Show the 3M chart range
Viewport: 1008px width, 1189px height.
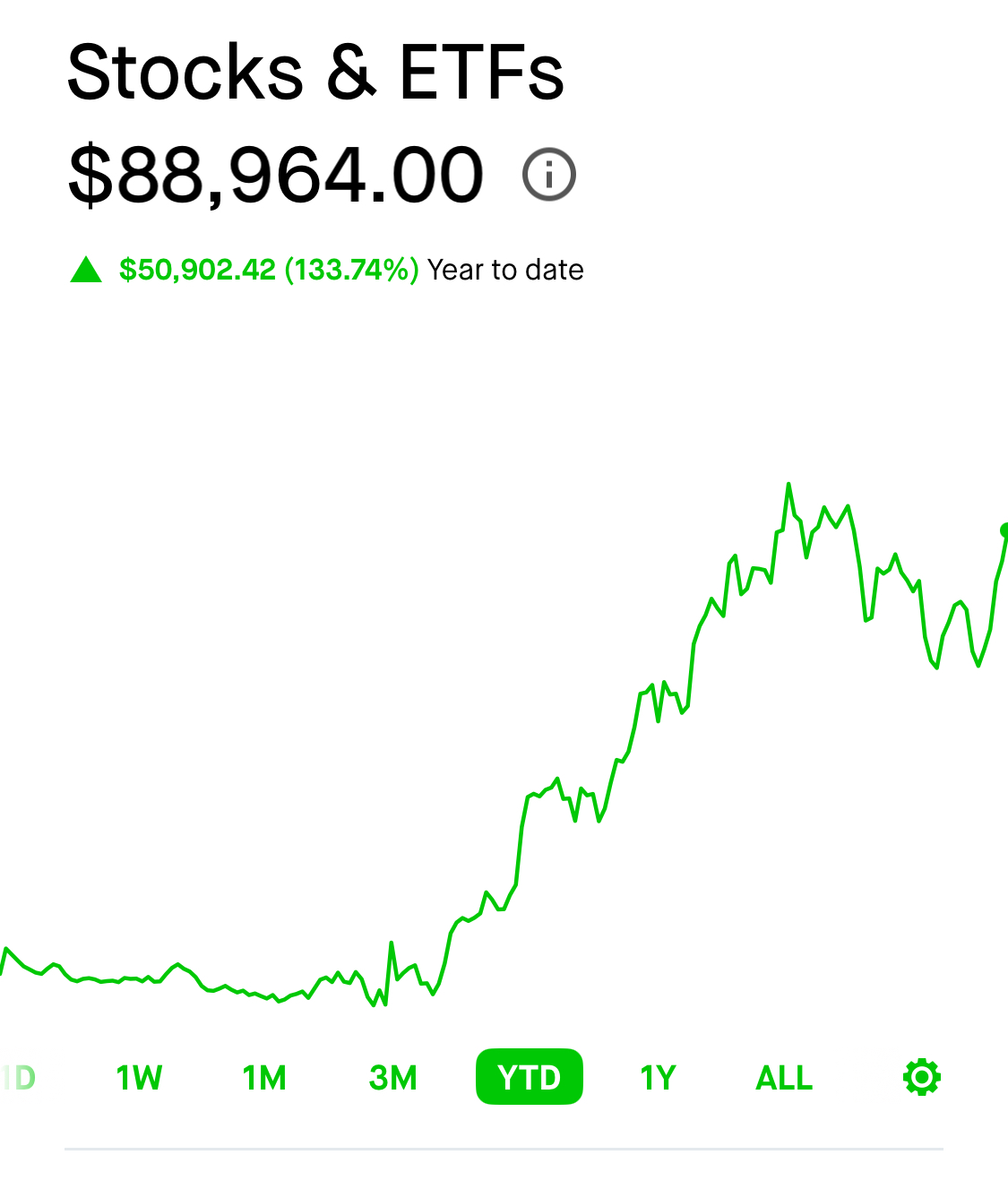click(392, 1078)
